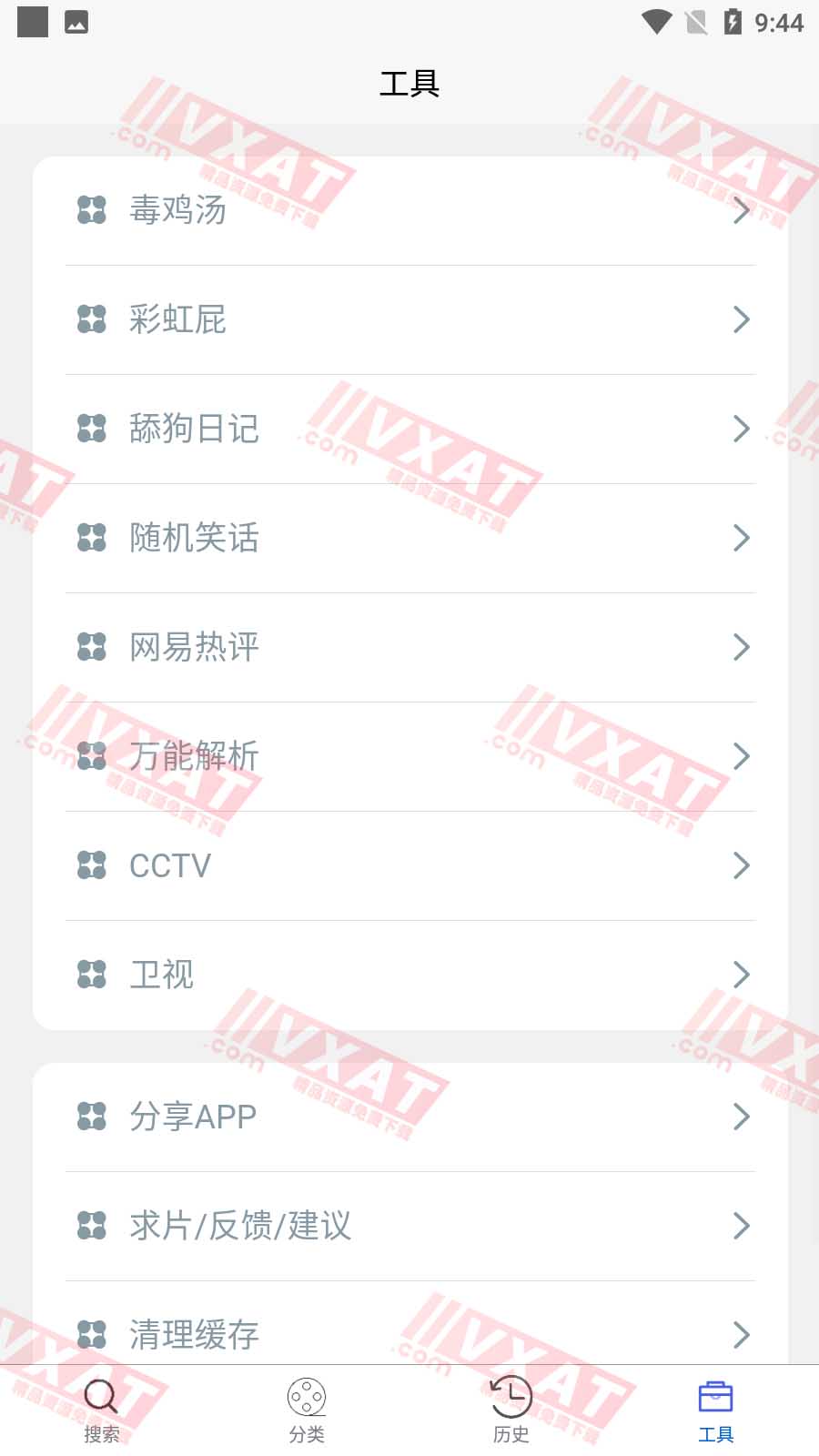Open the 彩虹屁 tool
Viewport: 819px width, 1456px height.
pos(409,319)
